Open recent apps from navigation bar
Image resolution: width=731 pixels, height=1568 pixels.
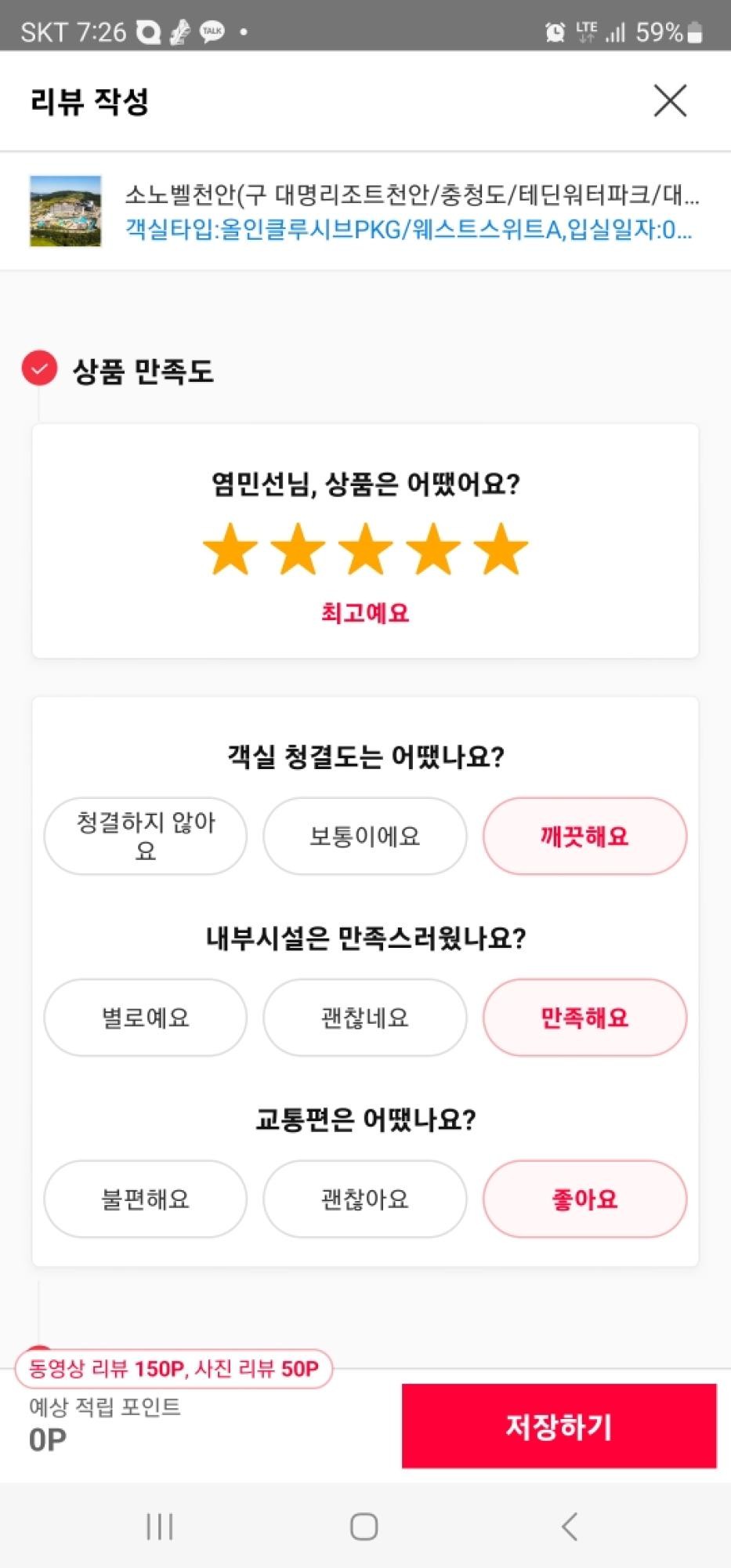160,1526
